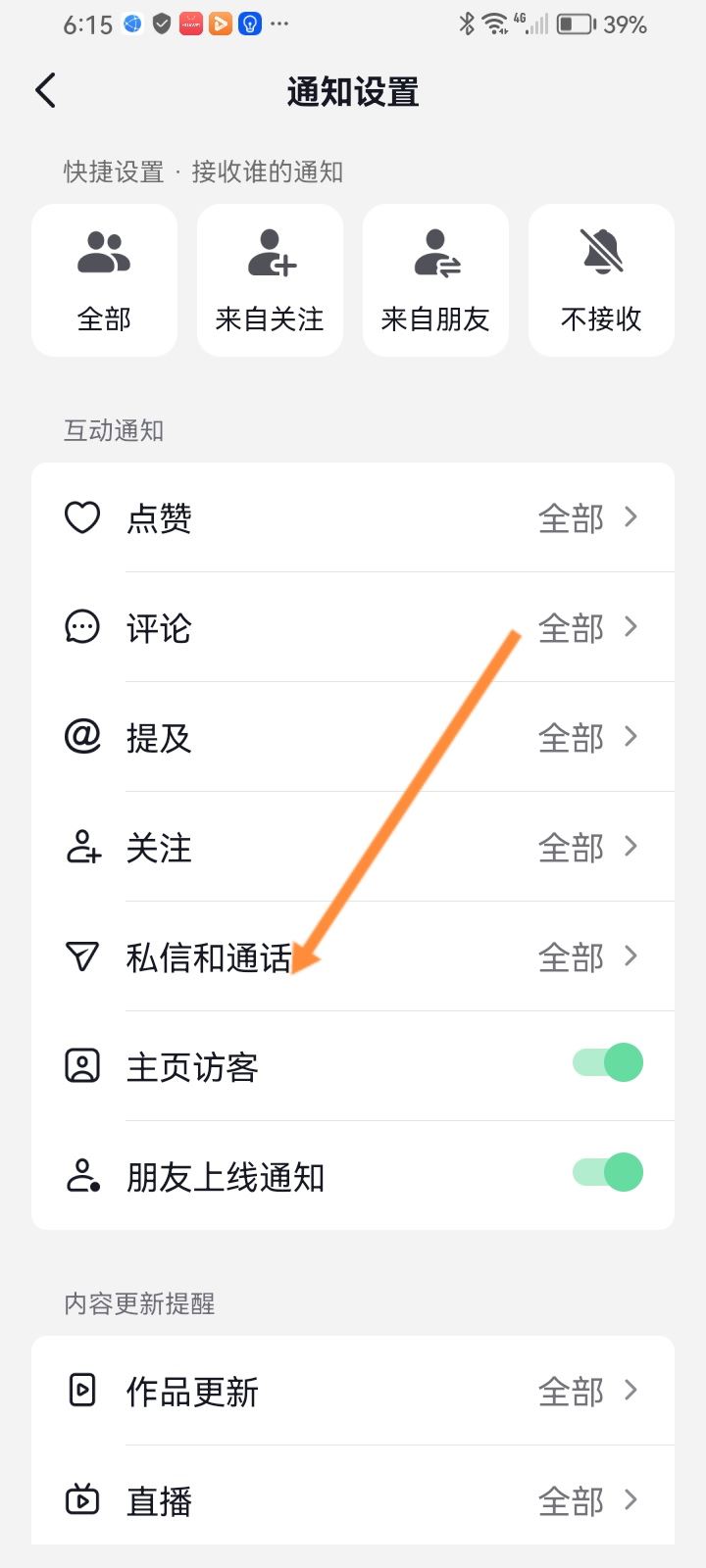This screenshot has height=1568, width=706.
Task: Choose 来自朋友 quick setting
Action: [x=435, y=279]
